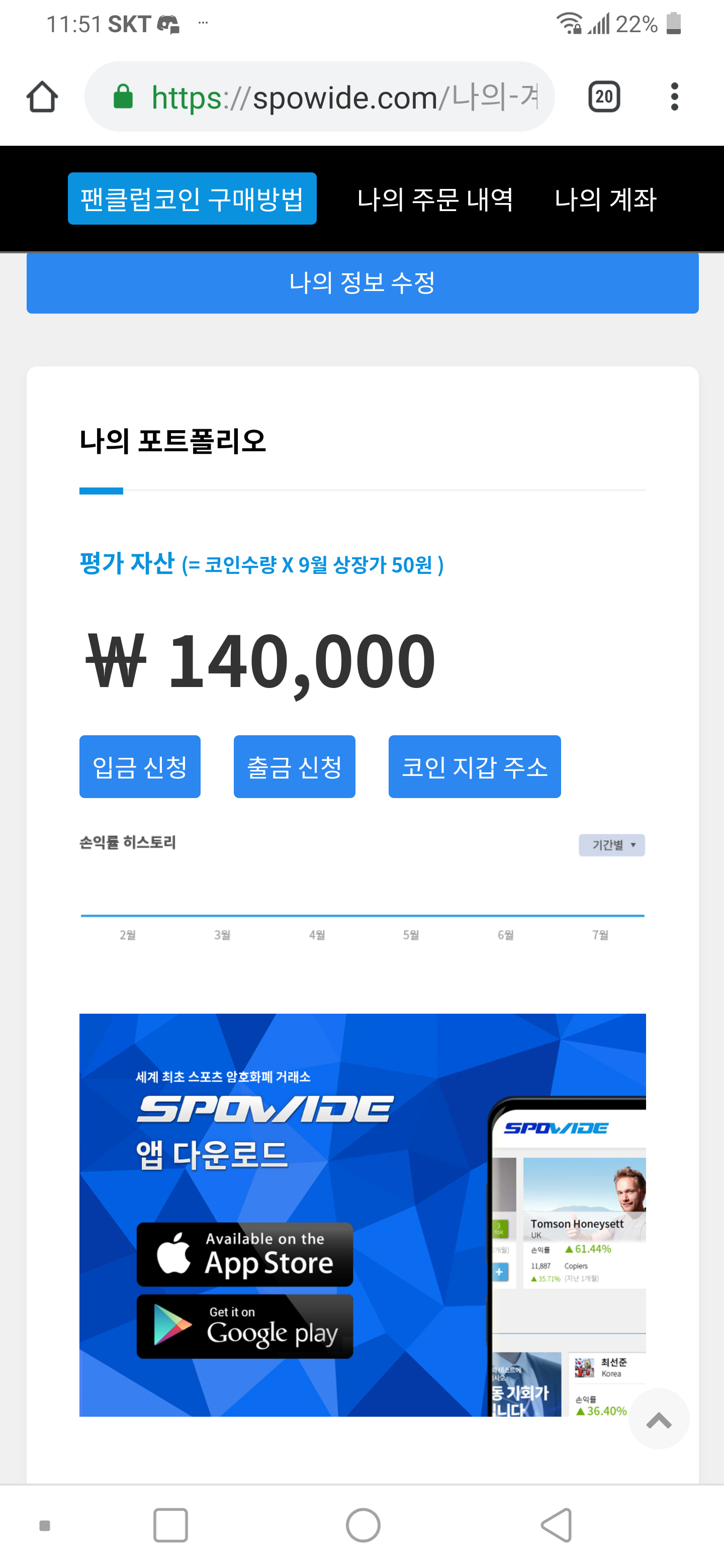Request a deposit with 입금 신청
The image size is (724, 1568).
pyautogui.click(x=140, y=766)
